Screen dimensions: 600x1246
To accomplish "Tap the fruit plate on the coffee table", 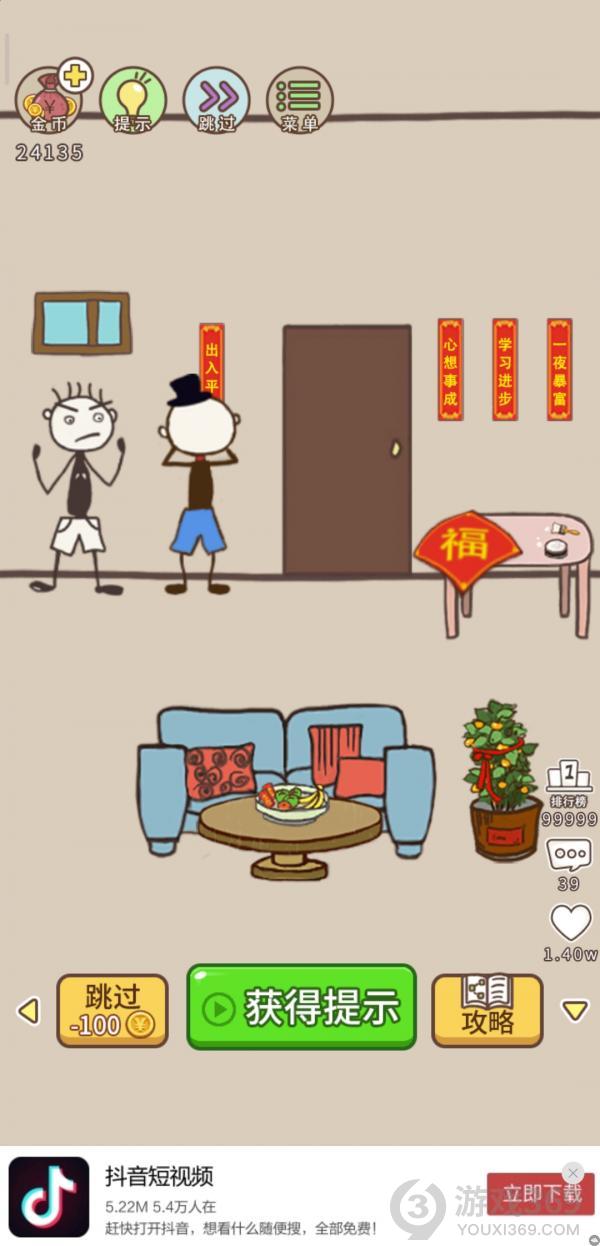I will pyautogui.click(x=291, y=802).
